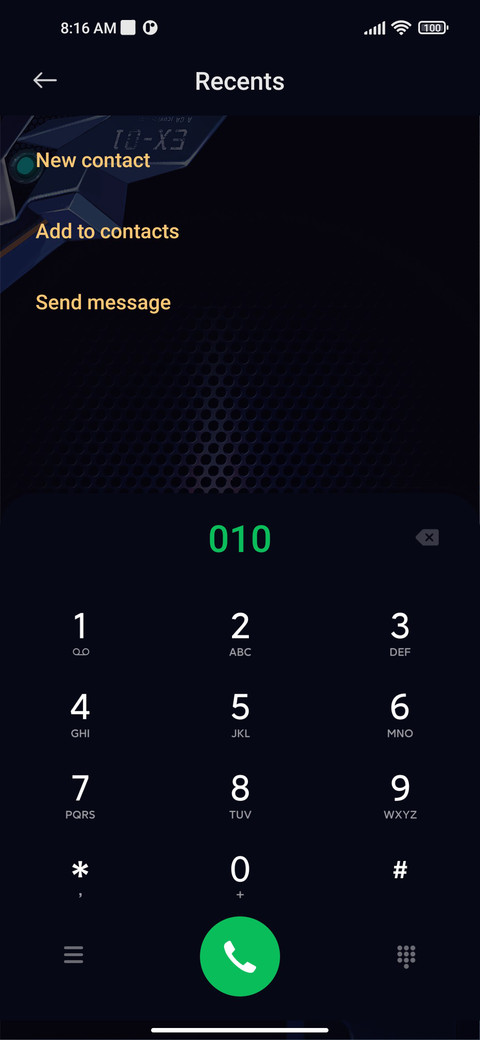The image size is (480, 1040).
Task: Tap the 7 (PQRS) key
Action: 80,797
